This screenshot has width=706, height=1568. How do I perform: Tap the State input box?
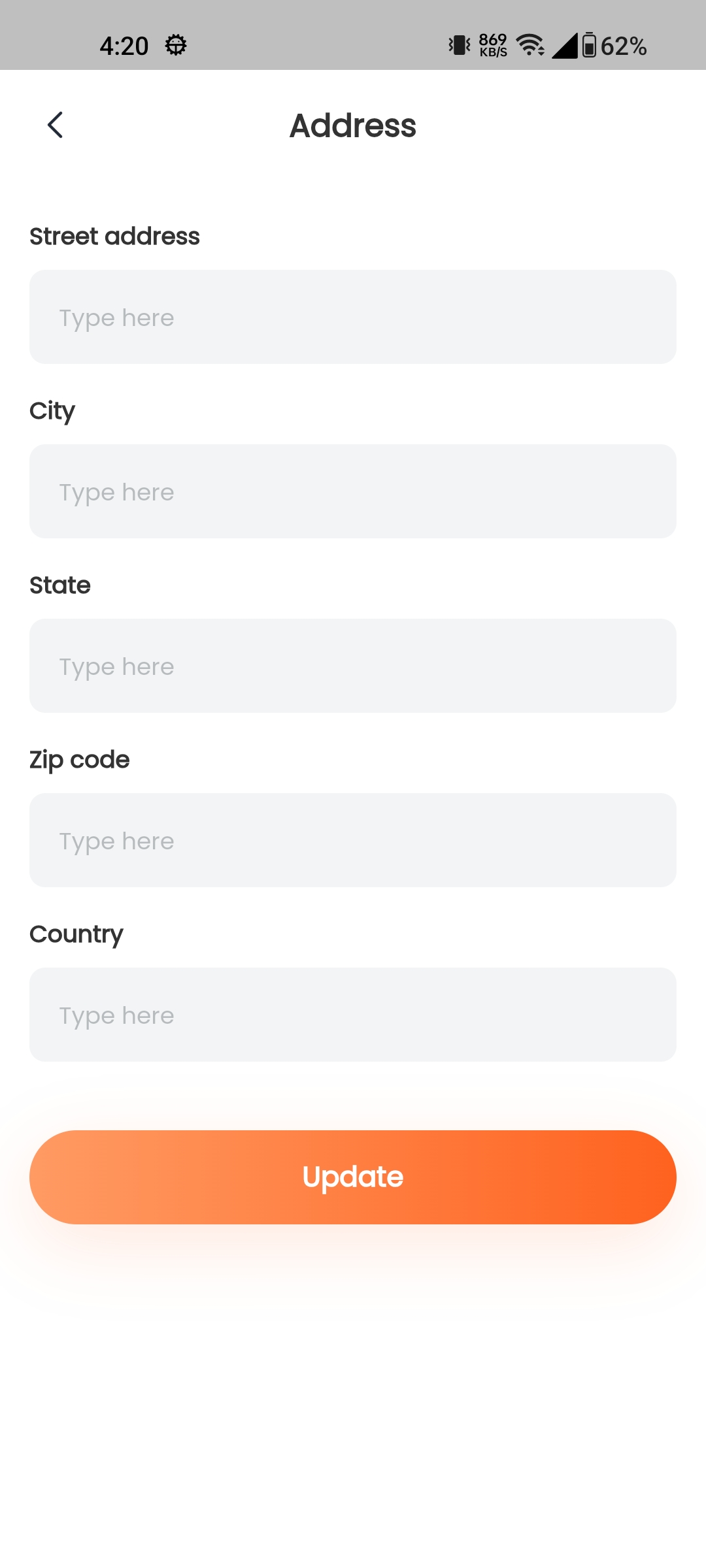click(x=353, y=666)
